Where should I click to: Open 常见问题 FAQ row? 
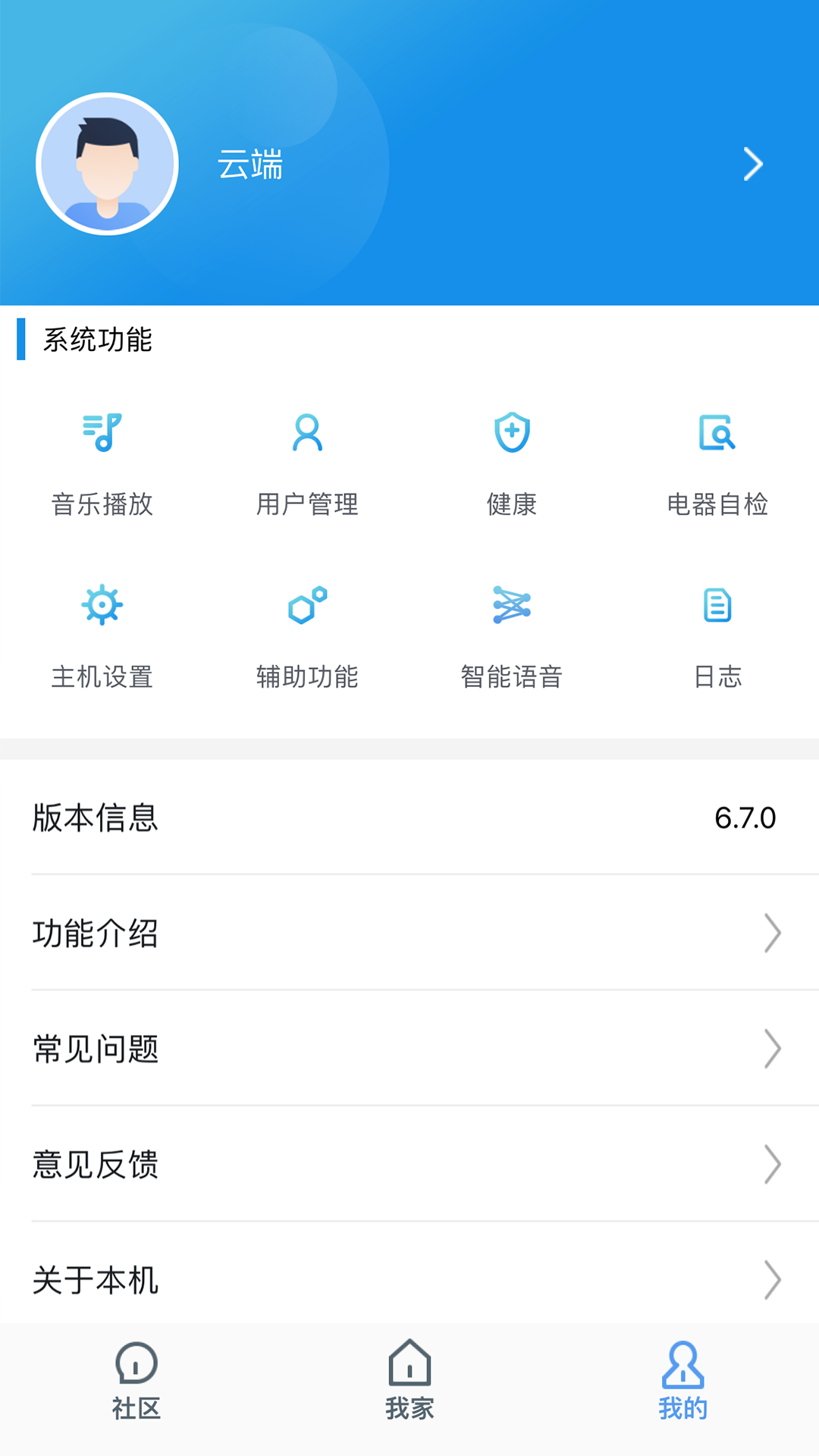tap(409, 1049)
